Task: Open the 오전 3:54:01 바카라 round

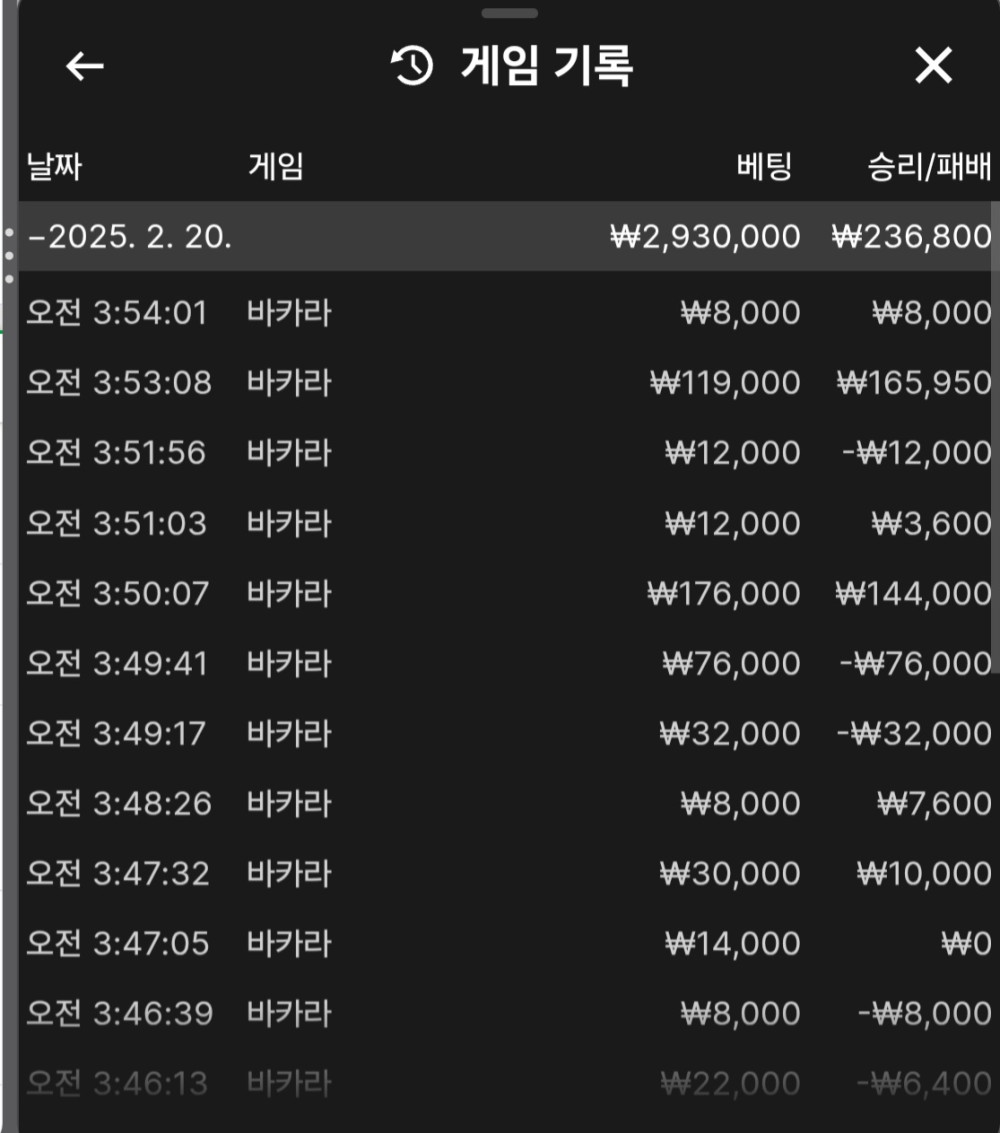Action: (500, 314)
